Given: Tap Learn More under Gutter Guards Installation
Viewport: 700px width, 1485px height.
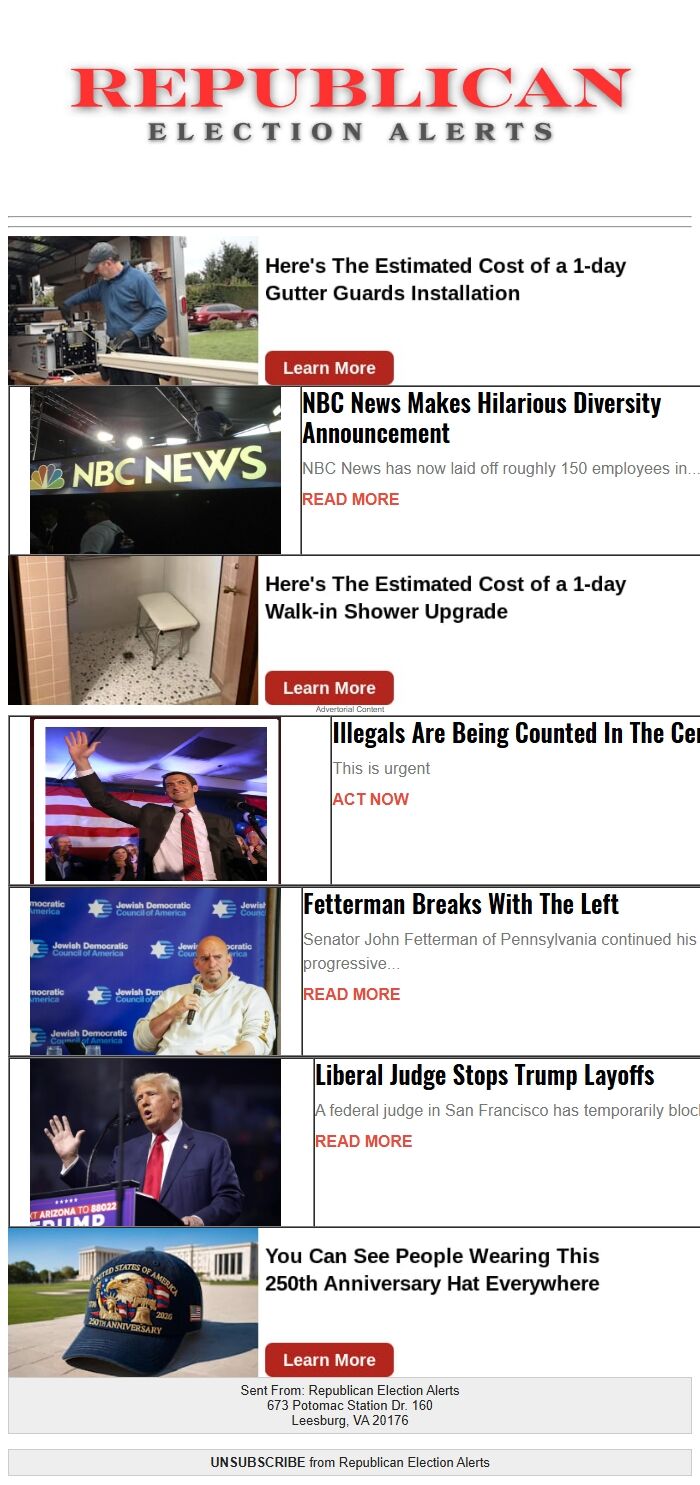Looking at the screenshot, I should pyautogui.click(x=329, y=368).
